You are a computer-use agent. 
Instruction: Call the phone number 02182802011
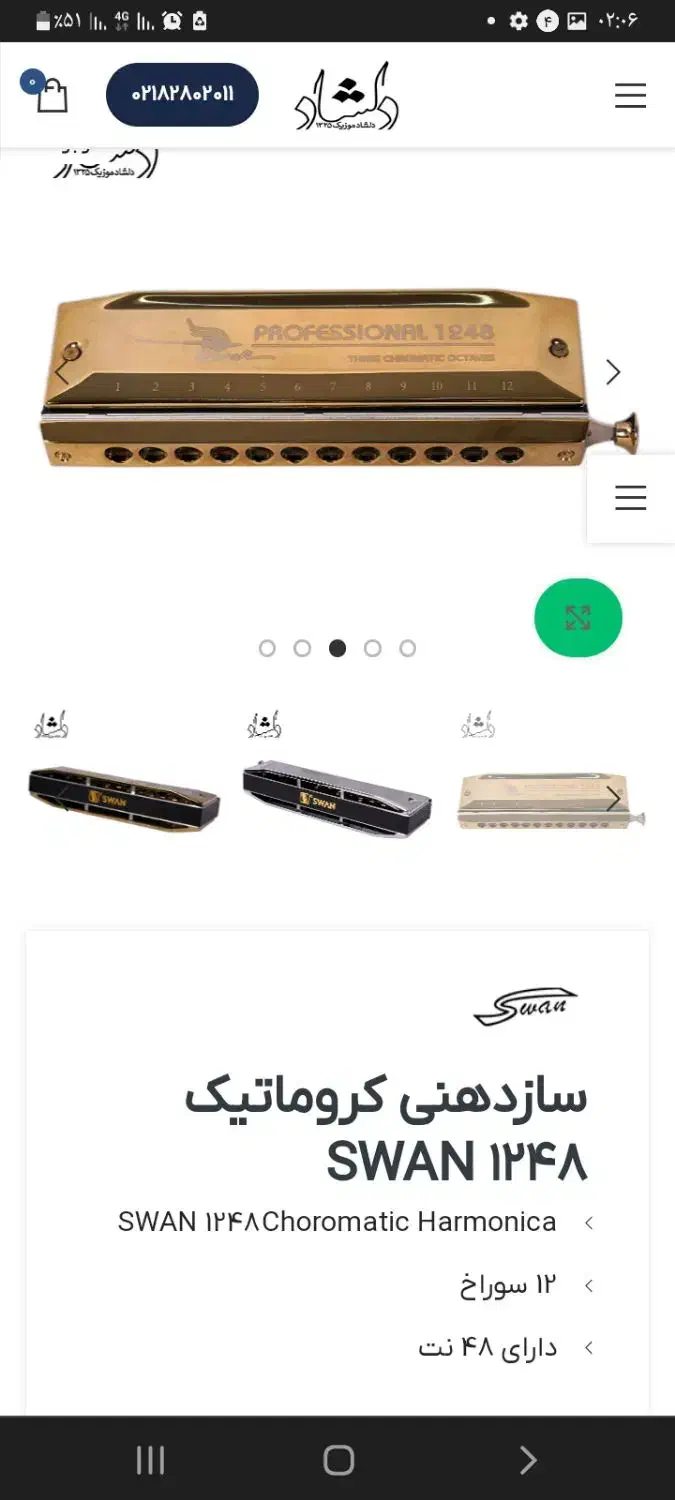(182, 94)
